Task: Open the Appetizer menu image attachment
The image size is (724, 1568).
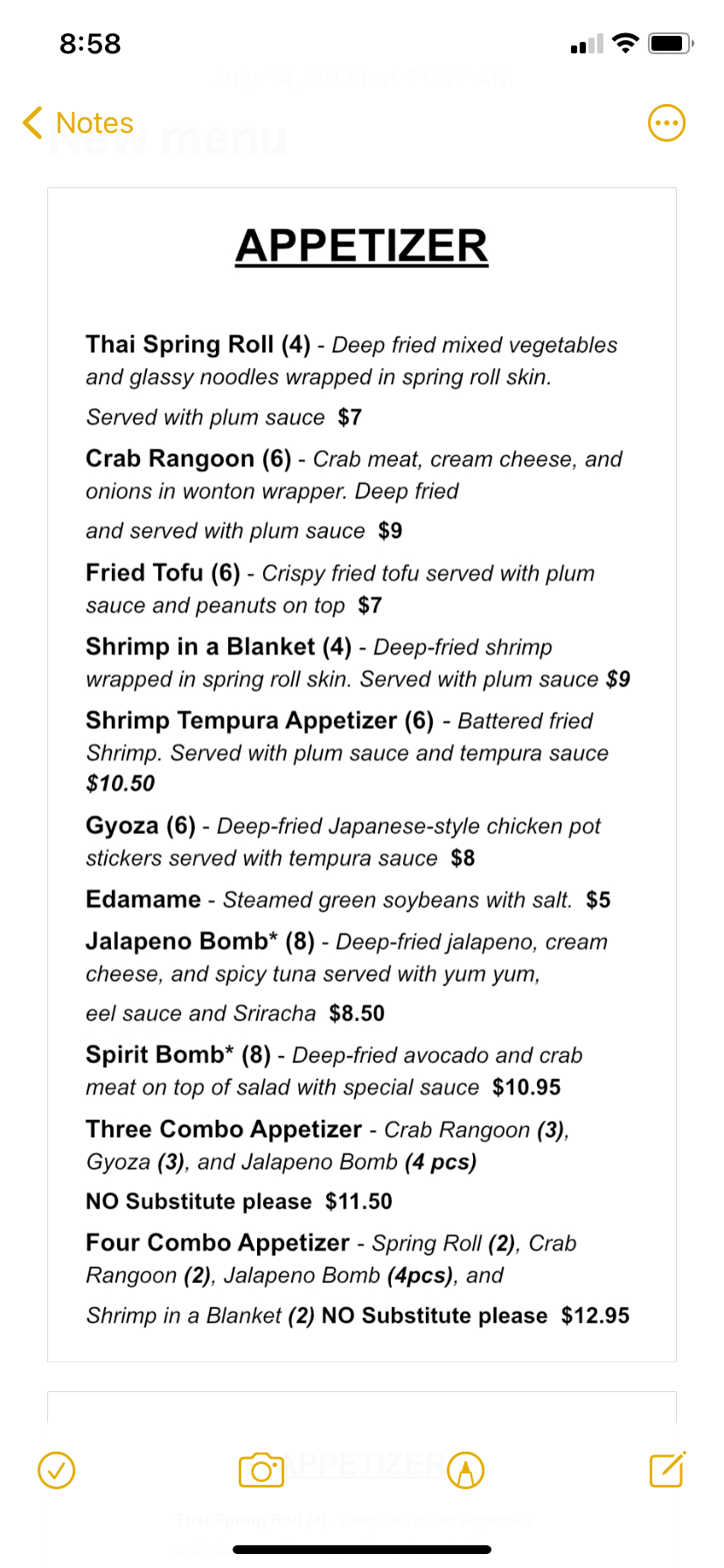Action: point(362,774)
